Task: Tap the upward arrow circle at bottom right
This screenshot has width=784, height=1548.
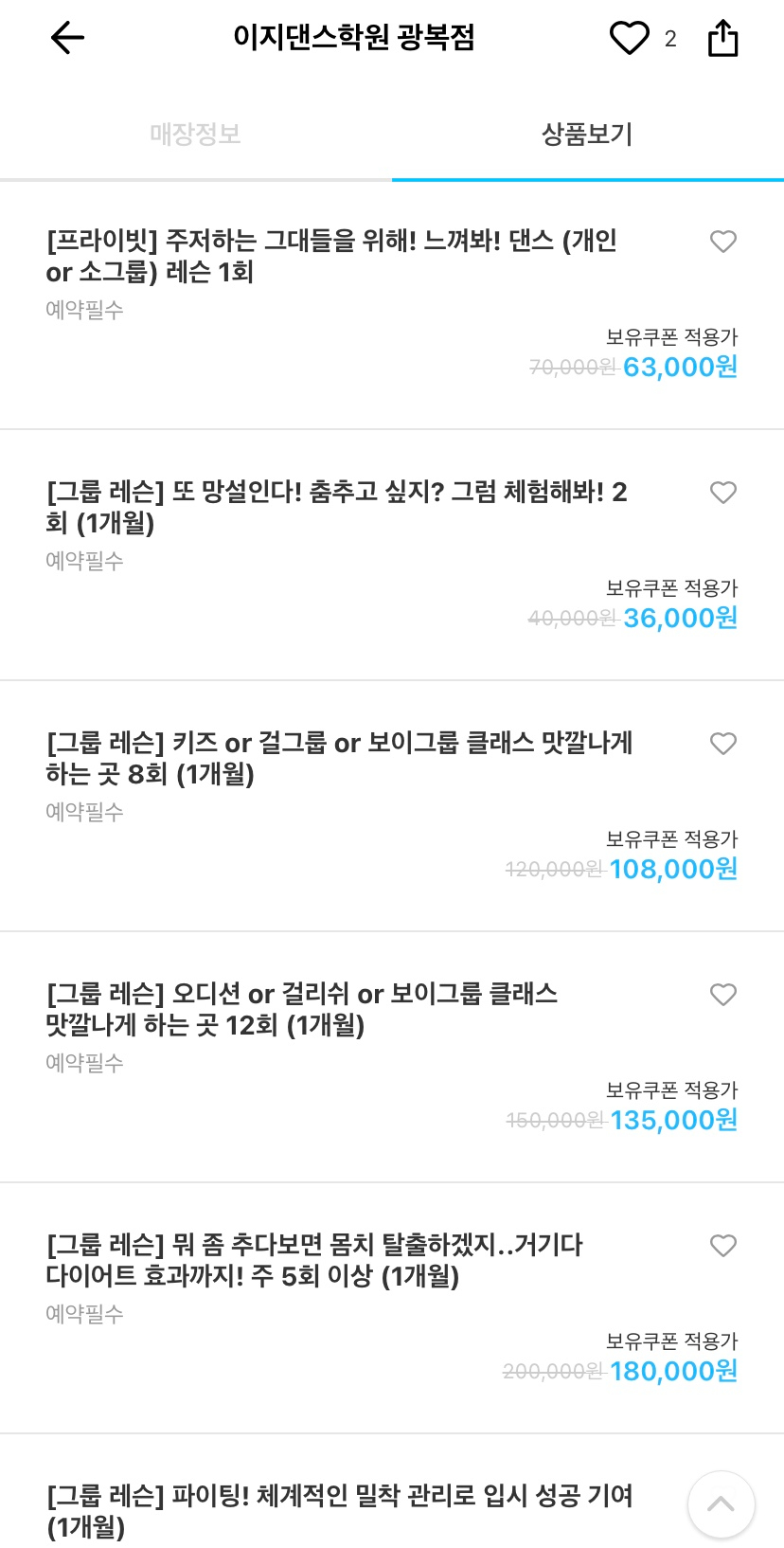Action: (x=722, y=1504)
